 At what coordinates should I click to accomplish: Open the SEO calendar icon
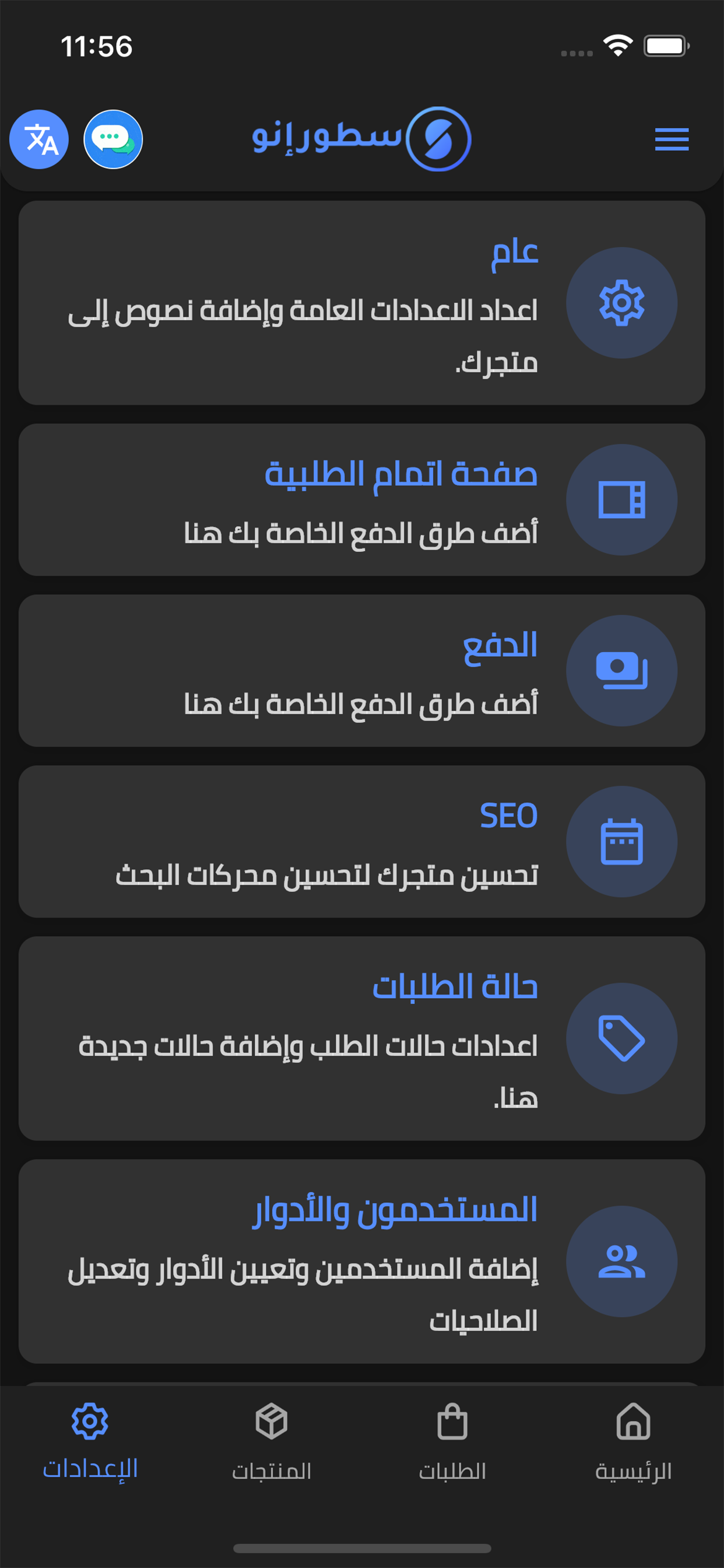622,841
